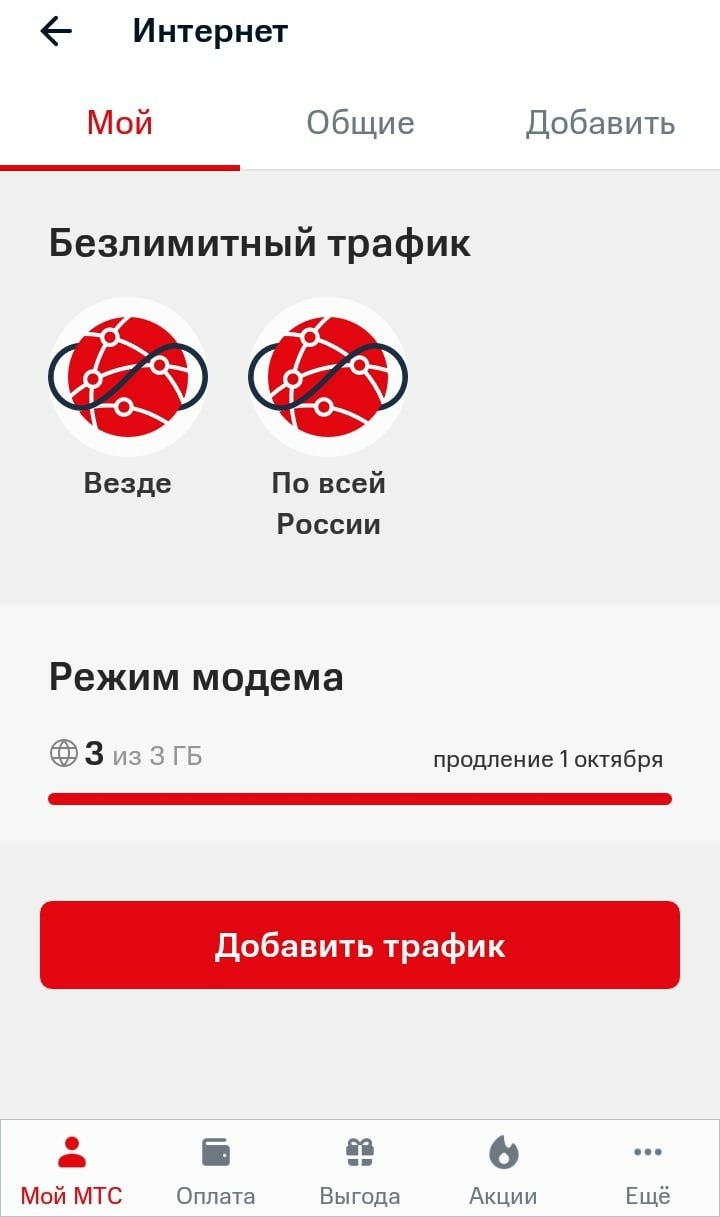Open the Добавить tab
The height and width of the screenshot is (1217, 720).
coord(600,123)
